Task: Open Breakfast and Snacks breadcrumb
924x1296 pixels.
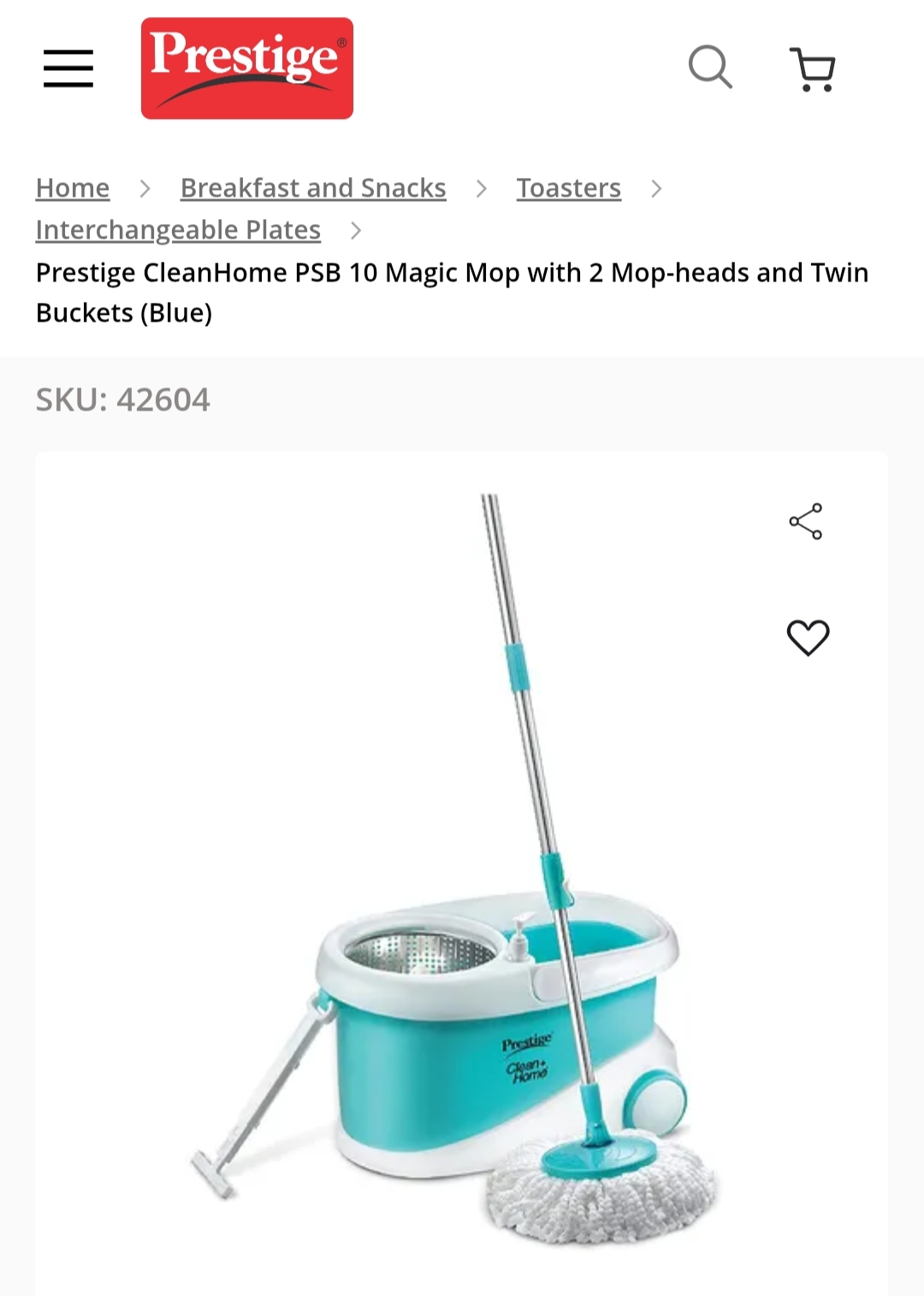Action: 313,188
